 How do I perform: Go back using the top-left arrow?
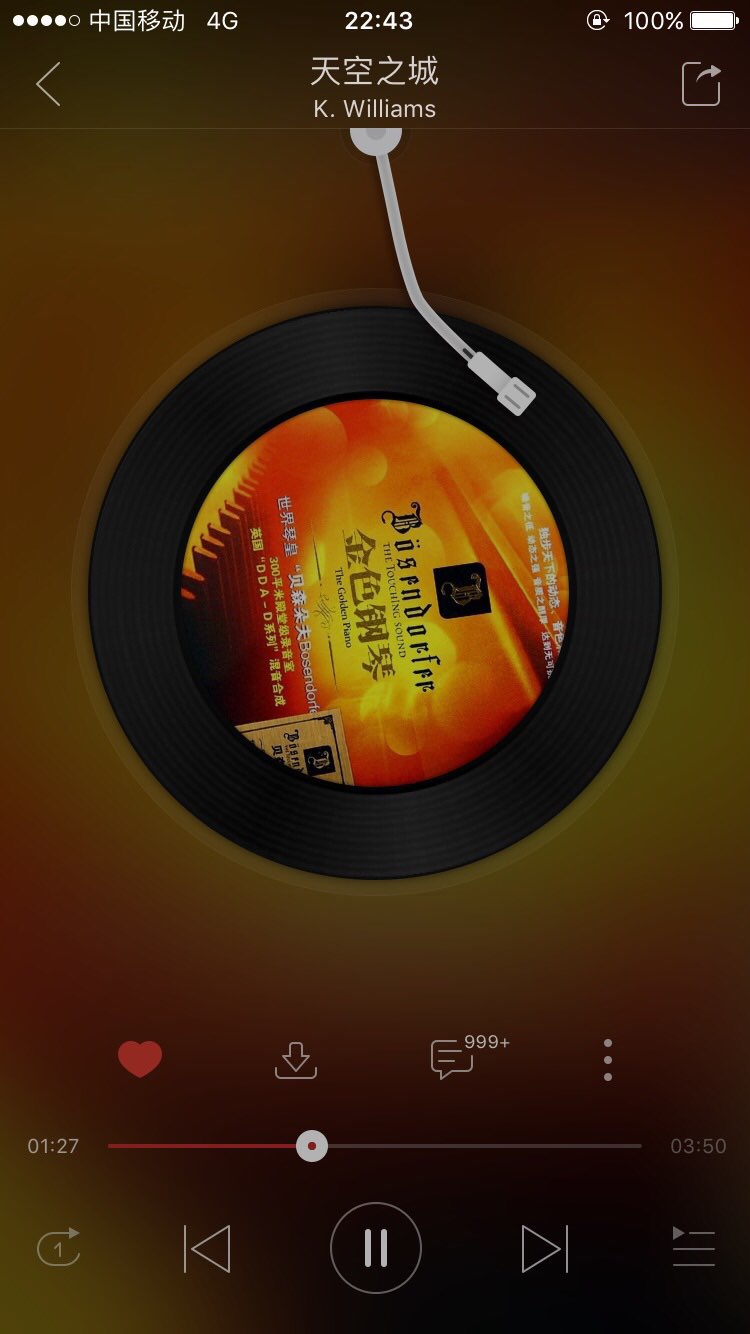point(48,84)
